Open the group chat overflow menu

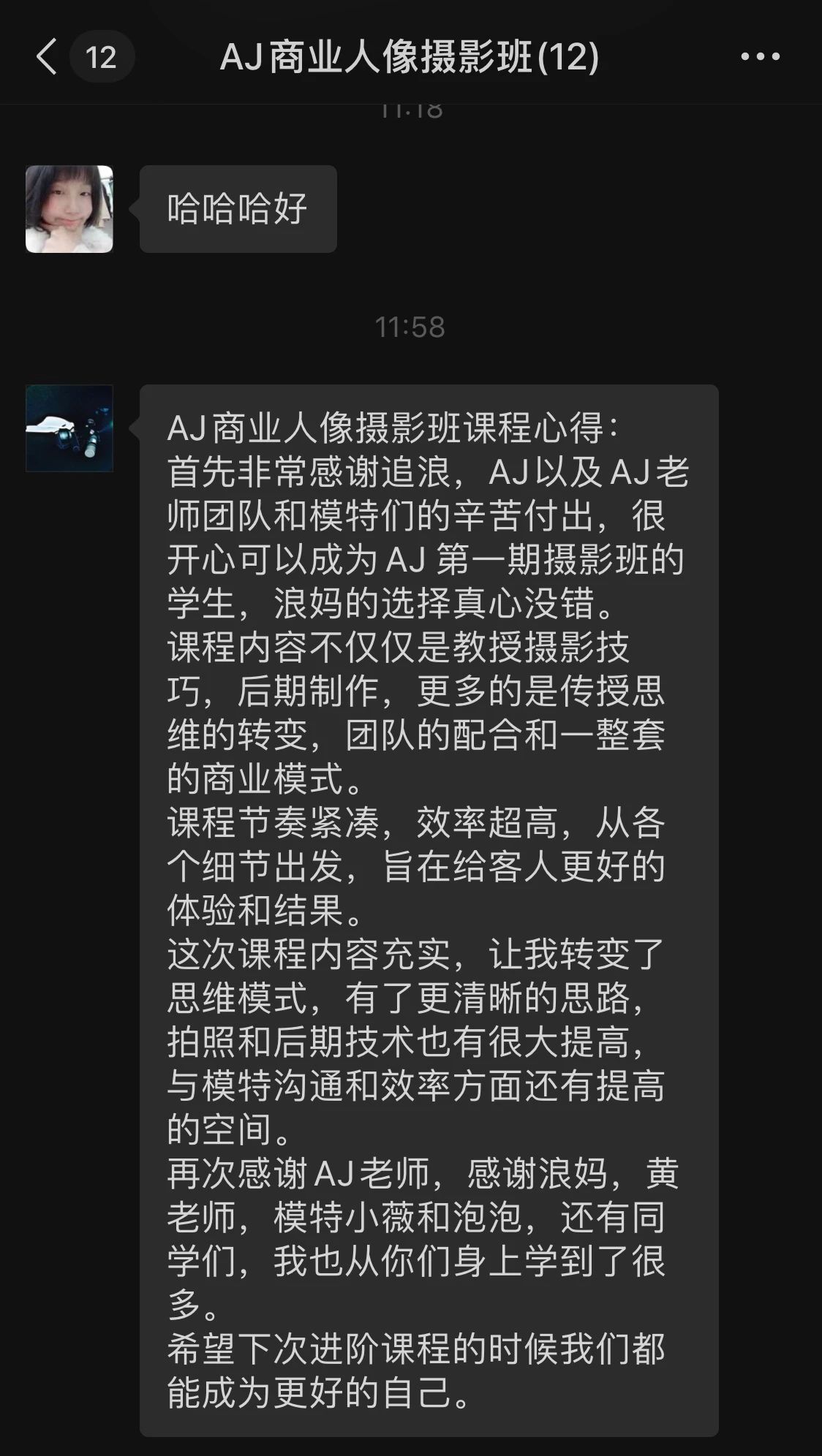760,57
